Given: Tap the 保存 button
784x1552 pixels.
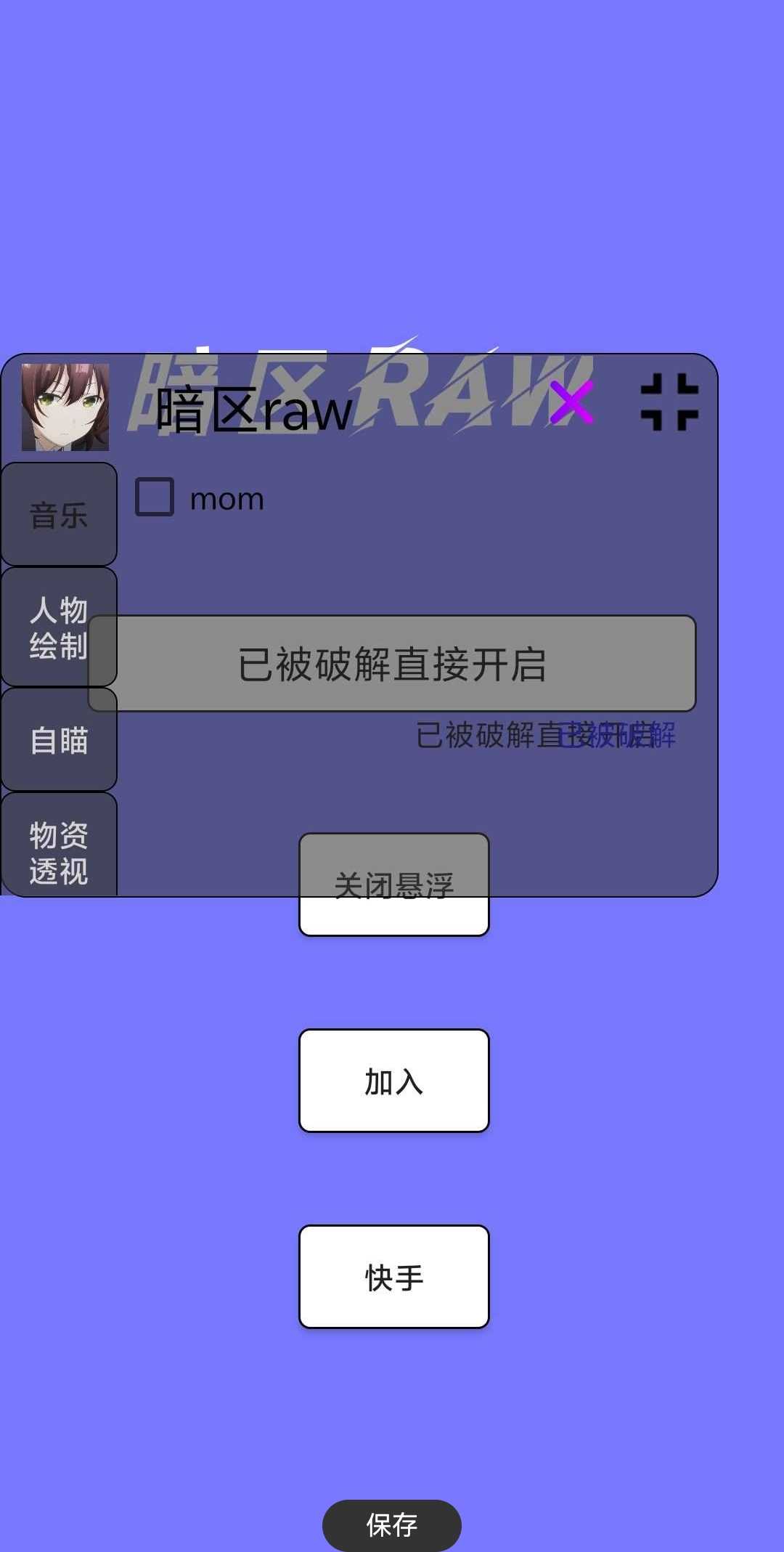Looking at the screenshot, I should pos(391,1525).
